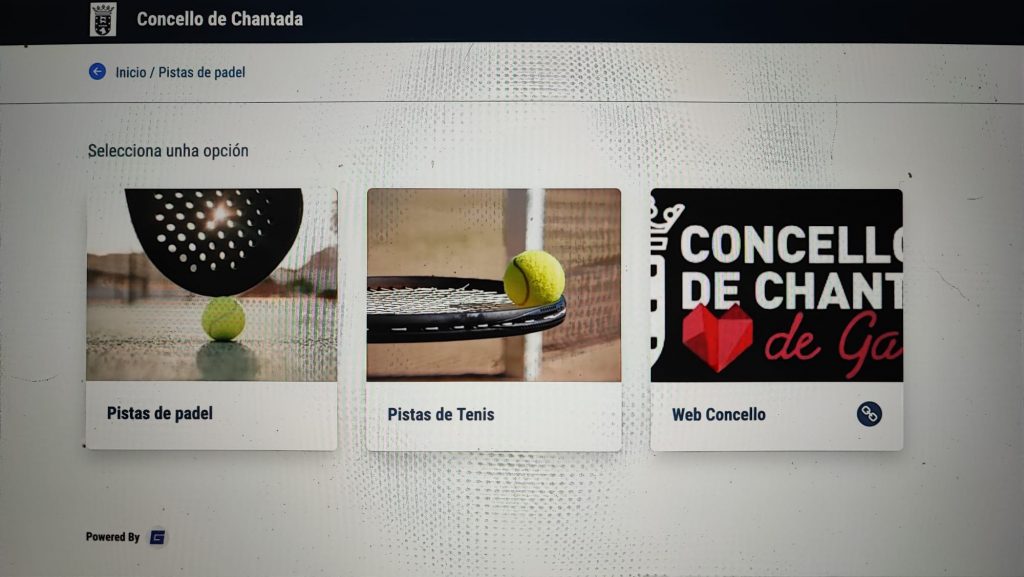Tap the Inicio breadcrumb link
Image resolution: width=1024 pixels, height=577 pixels.
(x=130, y=72)
